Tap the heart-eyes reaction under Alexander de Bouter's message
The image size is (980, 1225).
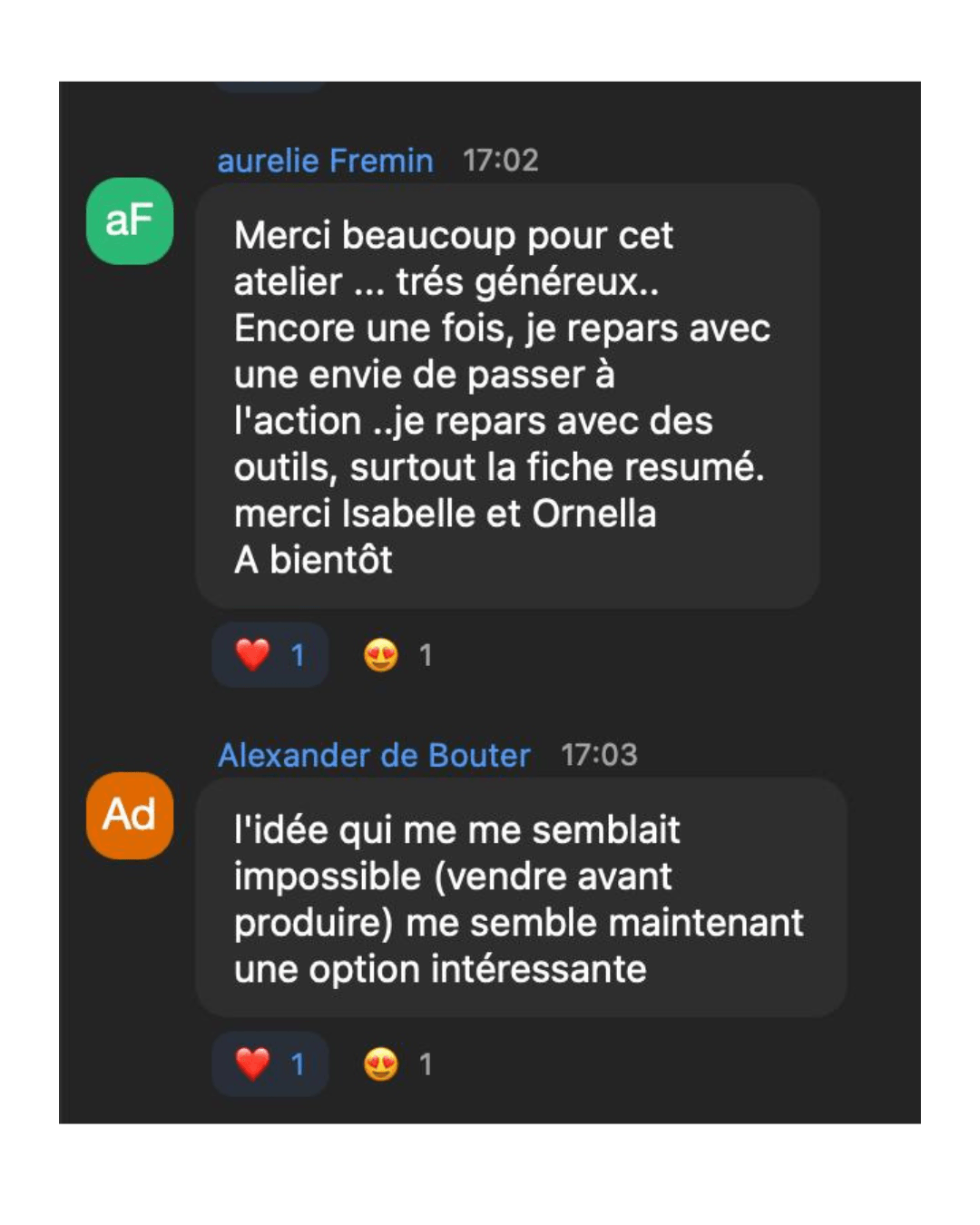click(x=397, y=1063)
